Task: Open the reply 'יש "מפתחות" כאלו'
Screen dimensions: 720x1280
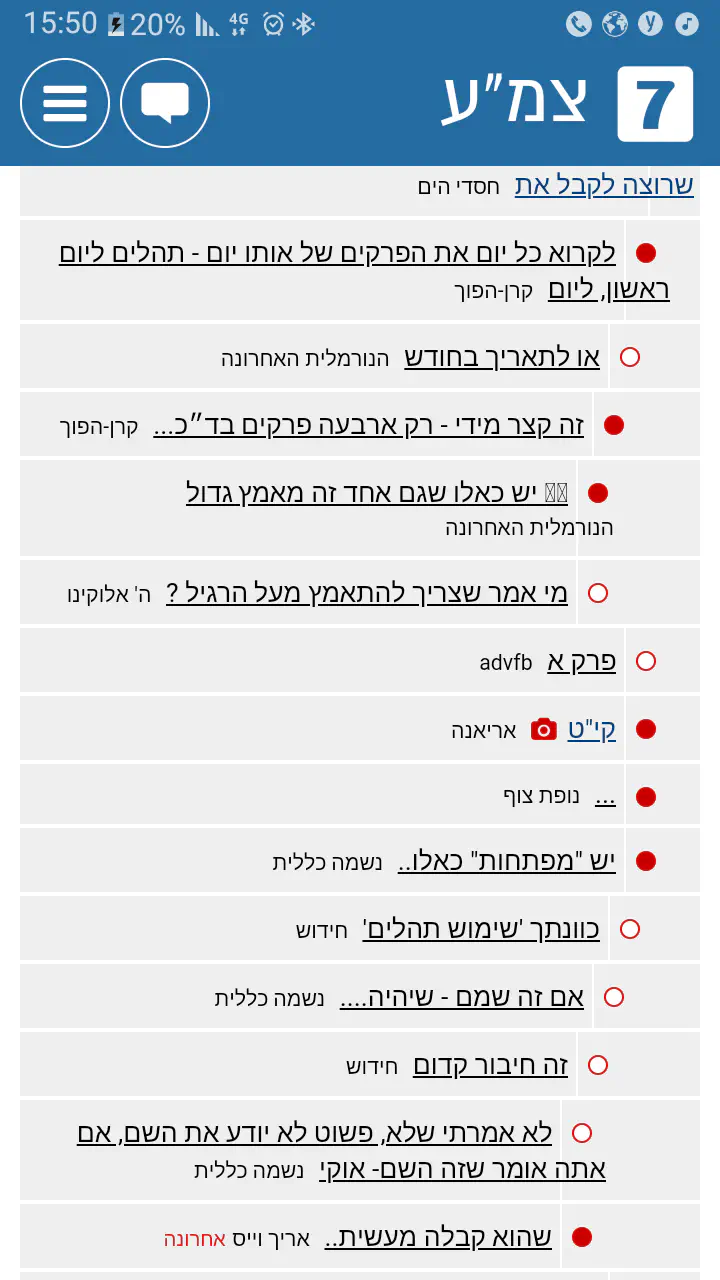Action: pos(507,861)
